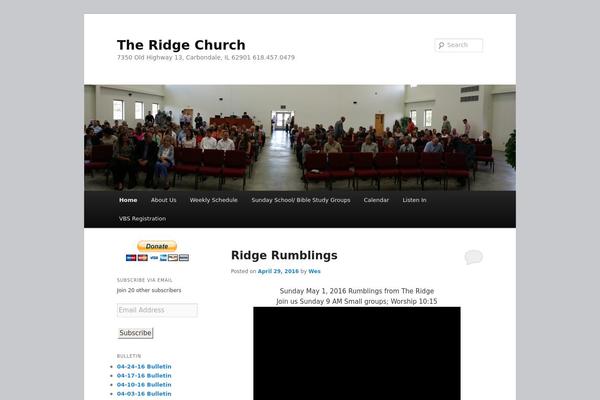
Task: Open the 04-03-16 Bulletin link
Action: [144, 393]
